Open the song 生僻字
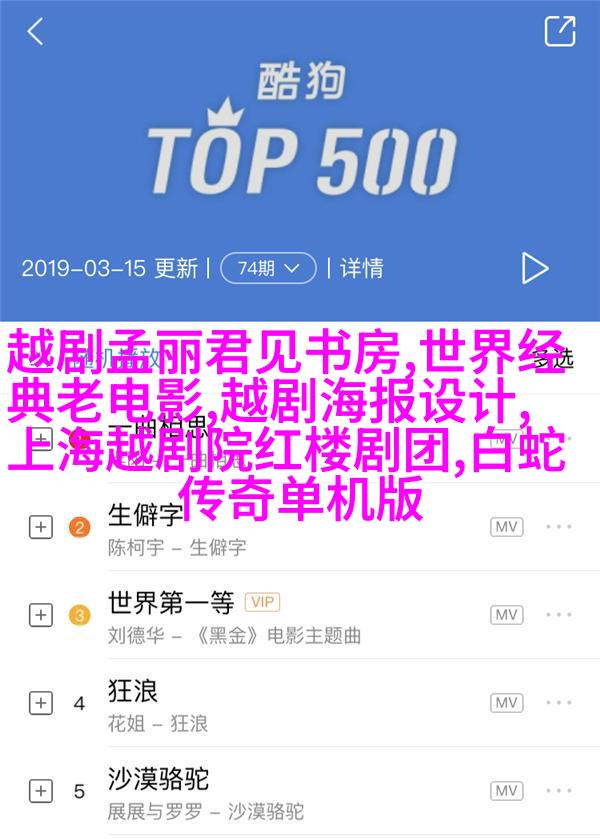Image resolution: width=600 pixels, height=839 pixels. 145,515
